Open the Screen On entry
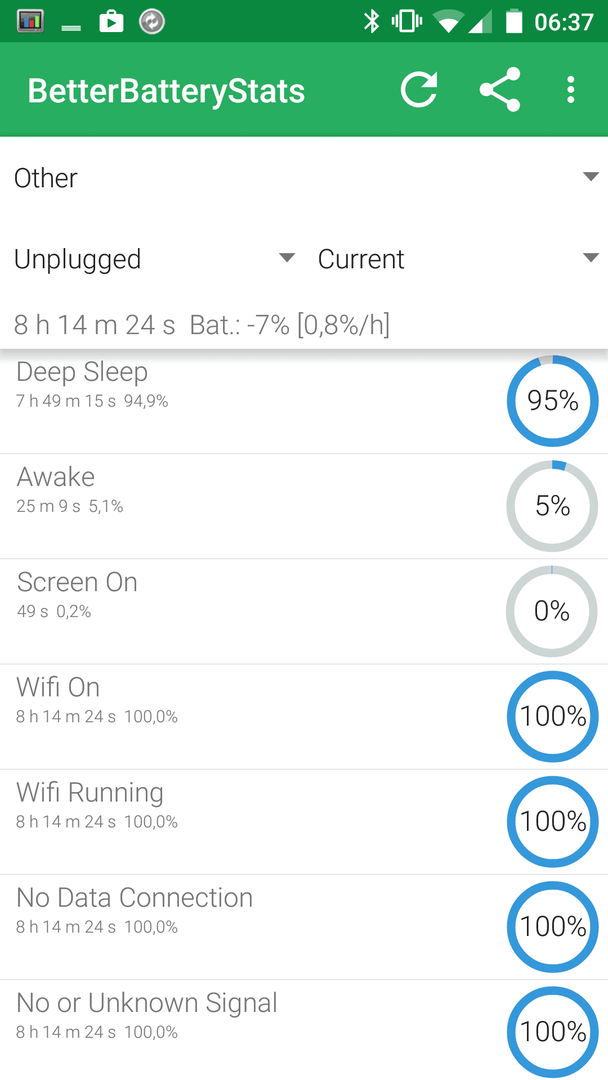The image size is (608, 1080). tap(304, 612)
